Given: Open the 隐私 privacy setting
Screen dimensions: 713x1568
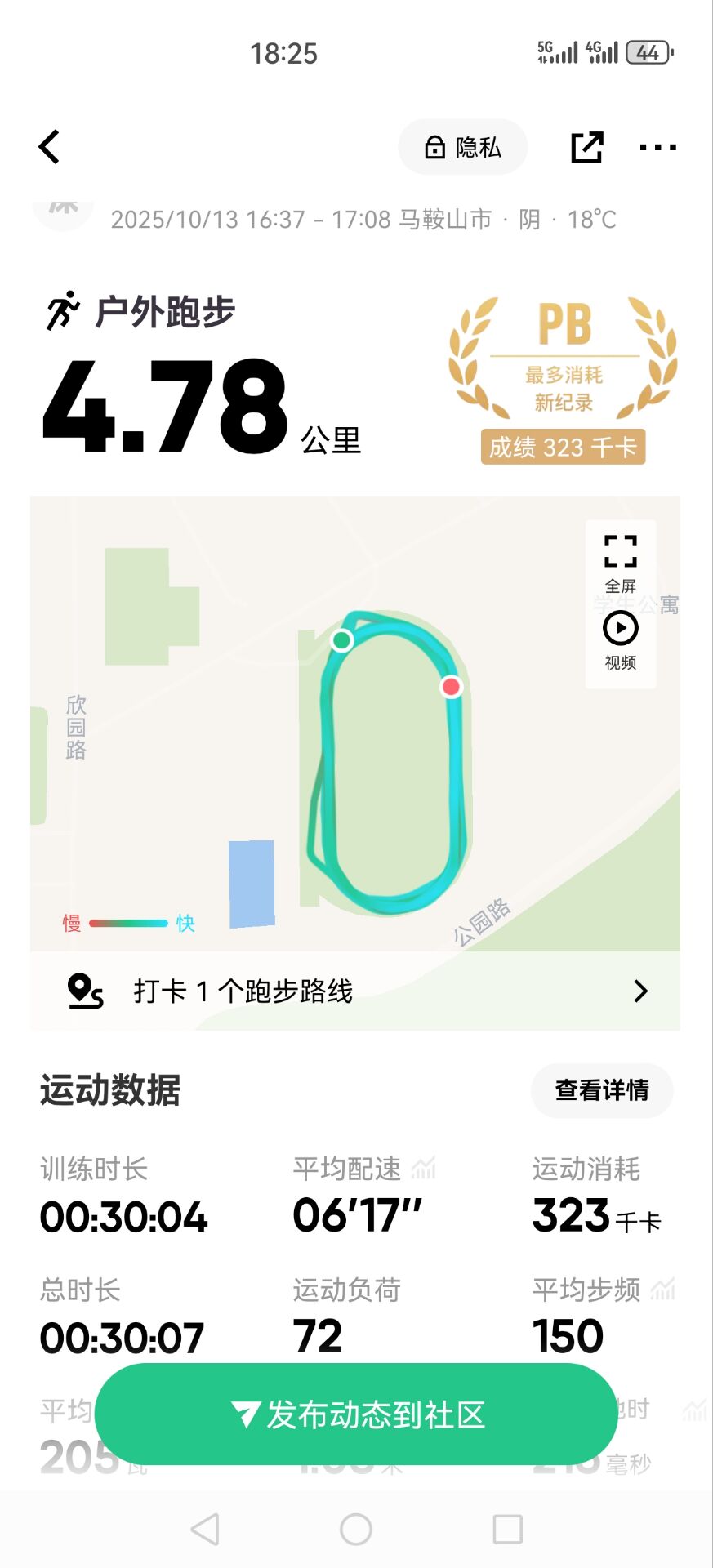Looking at the screenshot, I should 462,147.
